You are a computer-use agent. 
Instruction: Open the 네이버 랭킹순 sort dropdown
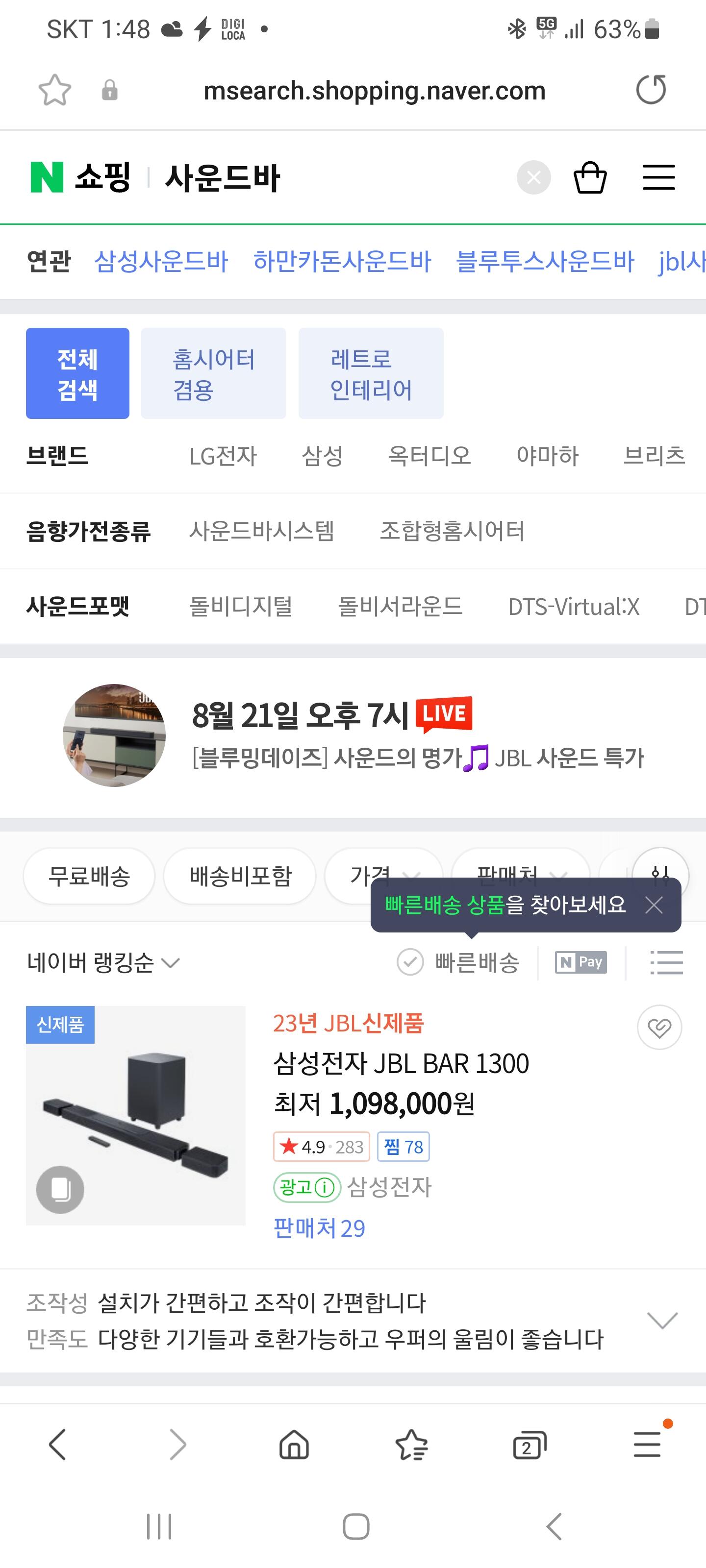102,962
